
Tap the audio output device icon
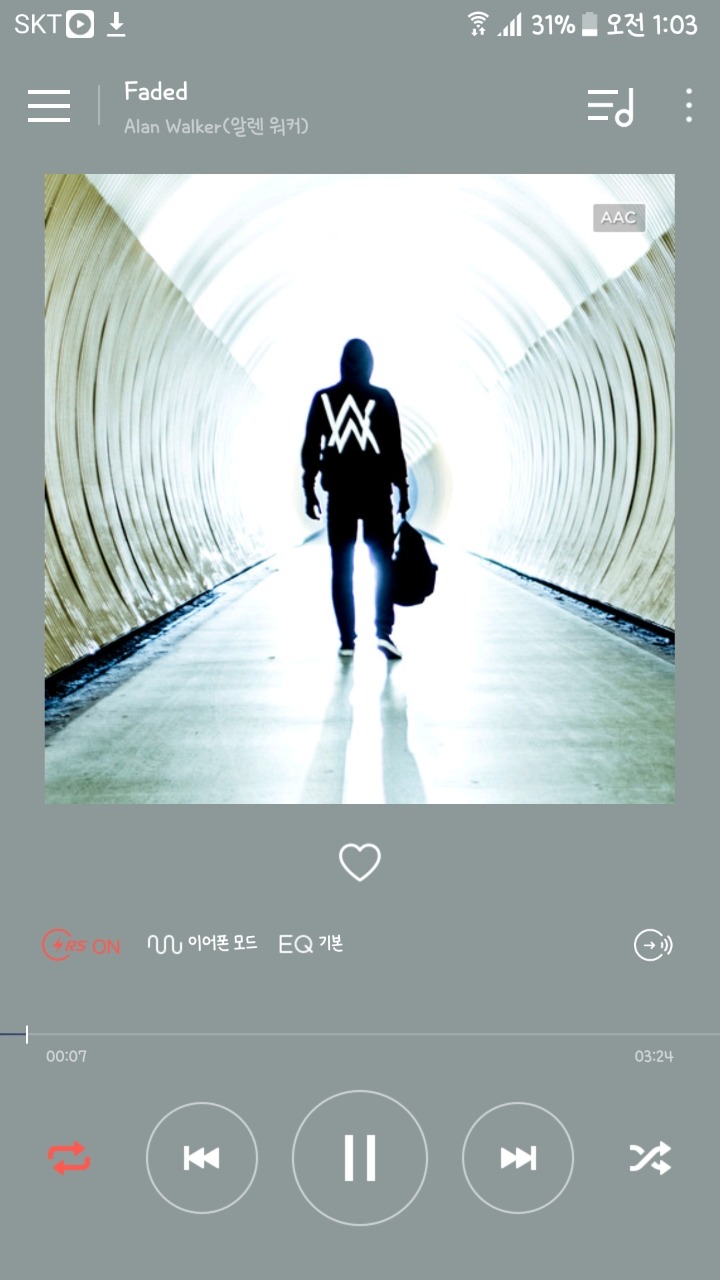pos(653,945)
